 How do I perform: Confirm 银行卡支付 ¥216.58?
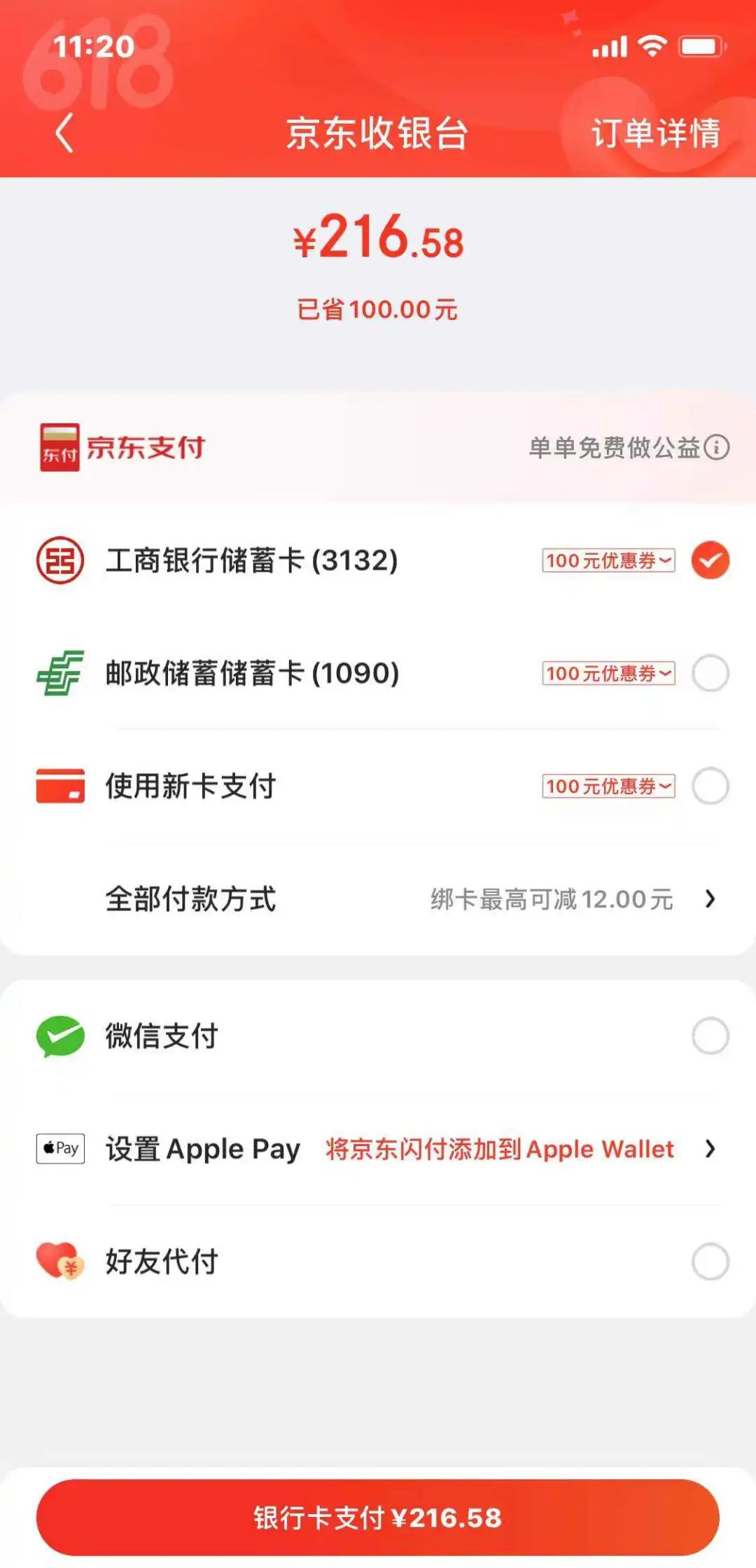click(378, 1517)
